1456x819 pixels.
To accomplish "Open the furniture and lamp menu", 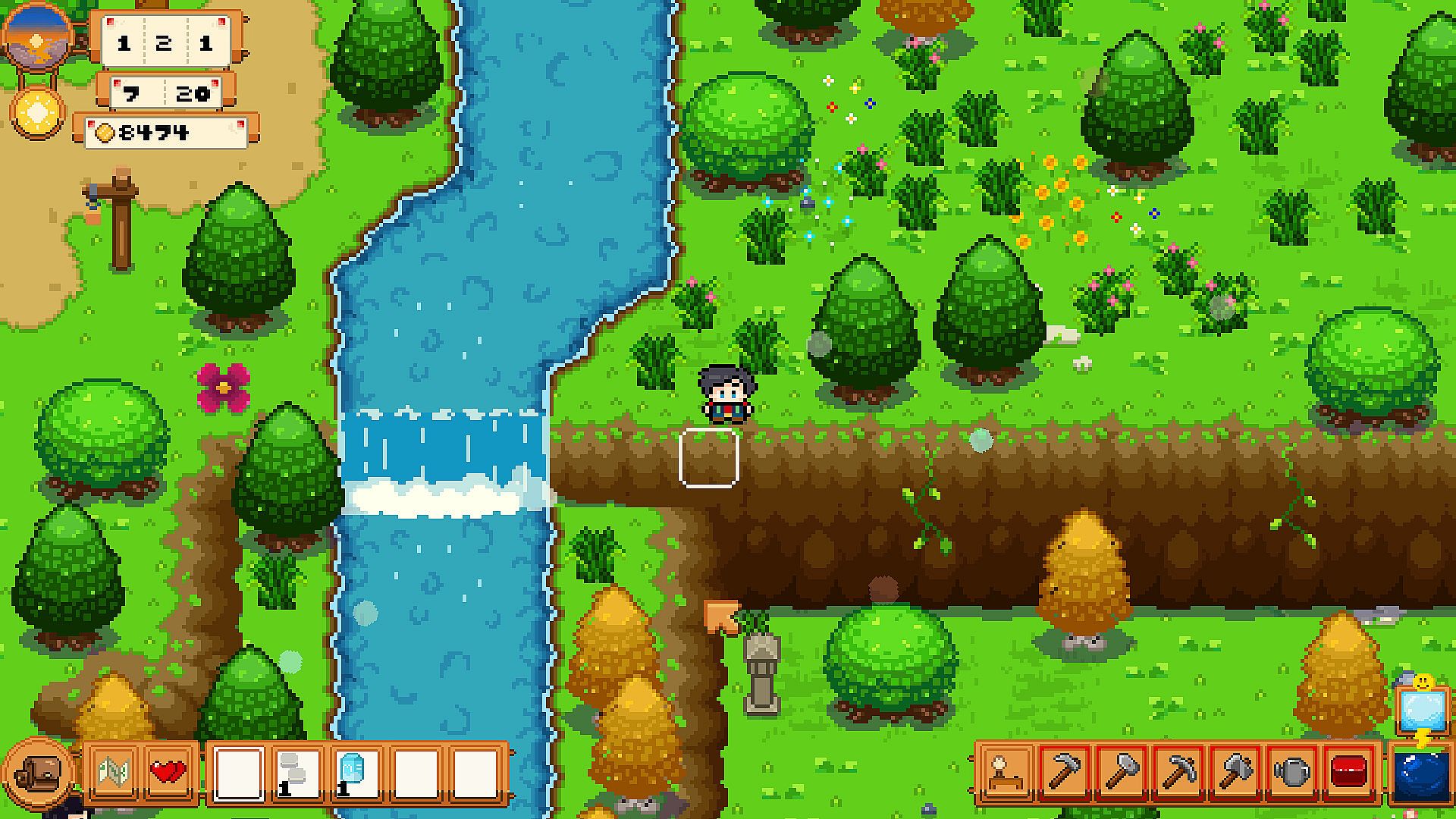I will click(1007, 773).
